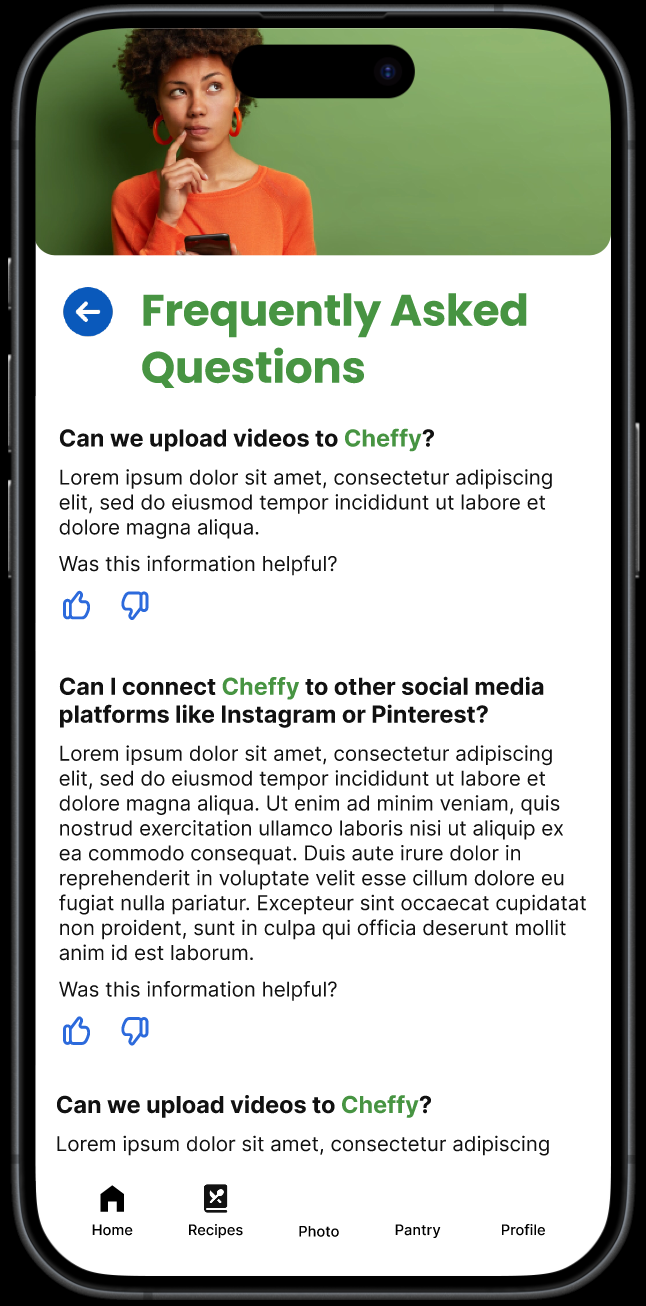Go to the Pantry tab
The image size is (646, 1306).
point(417,1230)
